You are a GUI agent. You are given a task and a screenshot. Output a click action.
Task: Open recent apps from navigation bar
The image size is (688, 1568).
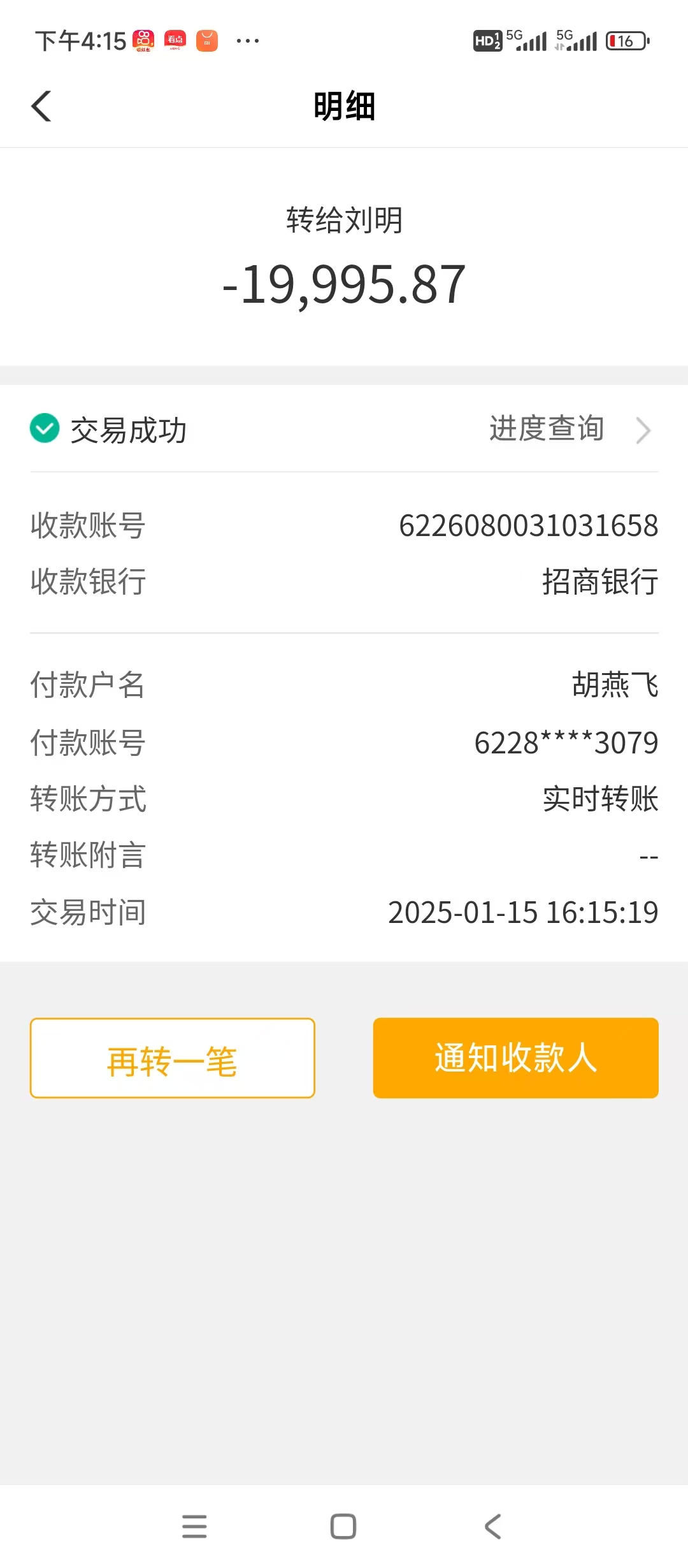[194, 1527]
